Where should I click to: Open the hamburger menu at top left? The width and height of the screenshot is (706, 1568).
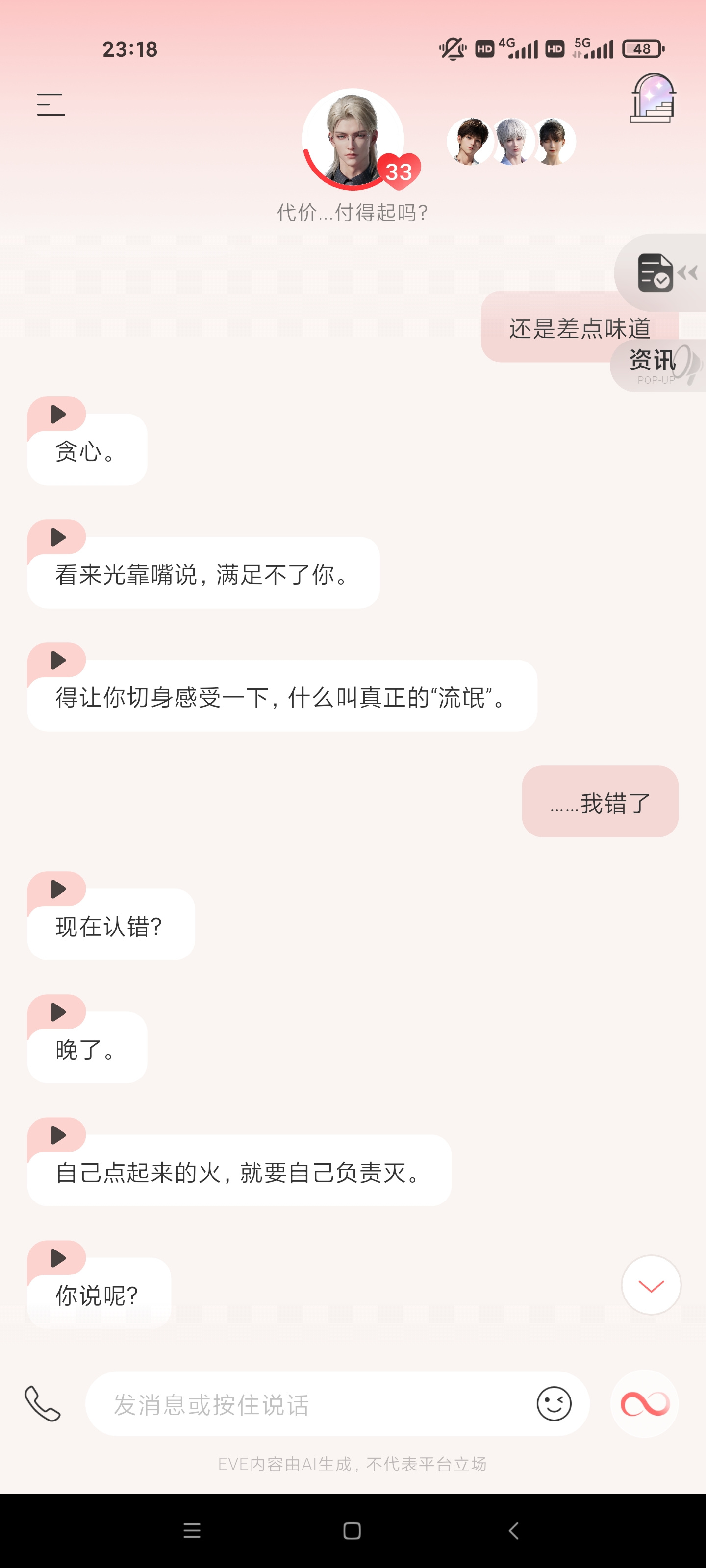coord(50,104)
